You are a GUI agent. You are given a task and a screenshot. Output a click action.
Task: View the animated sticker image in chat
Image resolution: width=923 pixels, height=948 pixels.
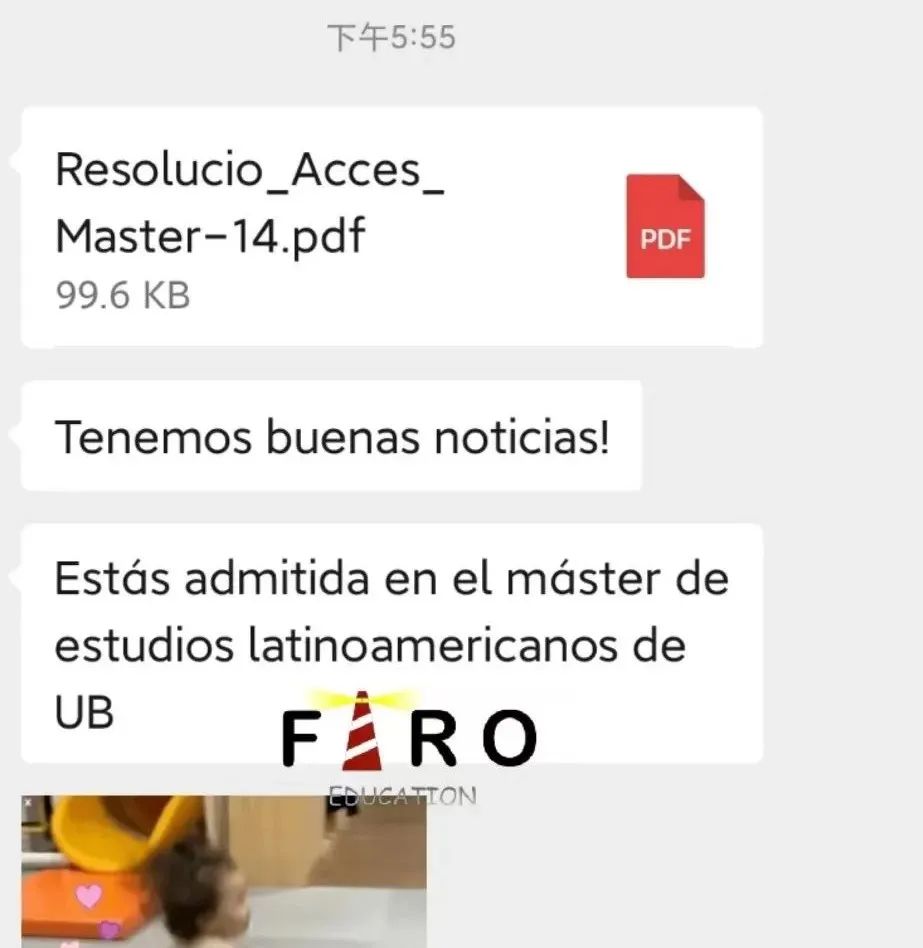pos(224,871)
